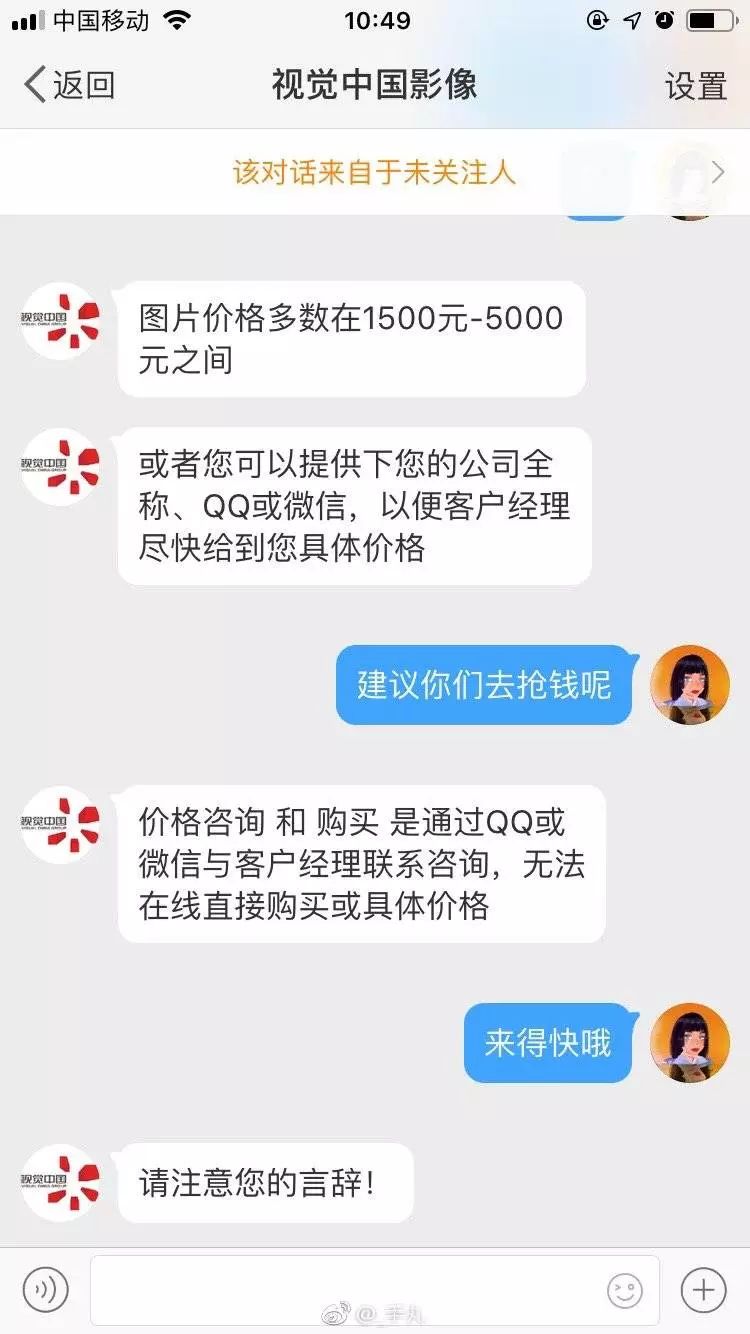This screenshot has height=1334, width=750.
Task: Open the plus attachment menu
Action: click(703, 1289)
